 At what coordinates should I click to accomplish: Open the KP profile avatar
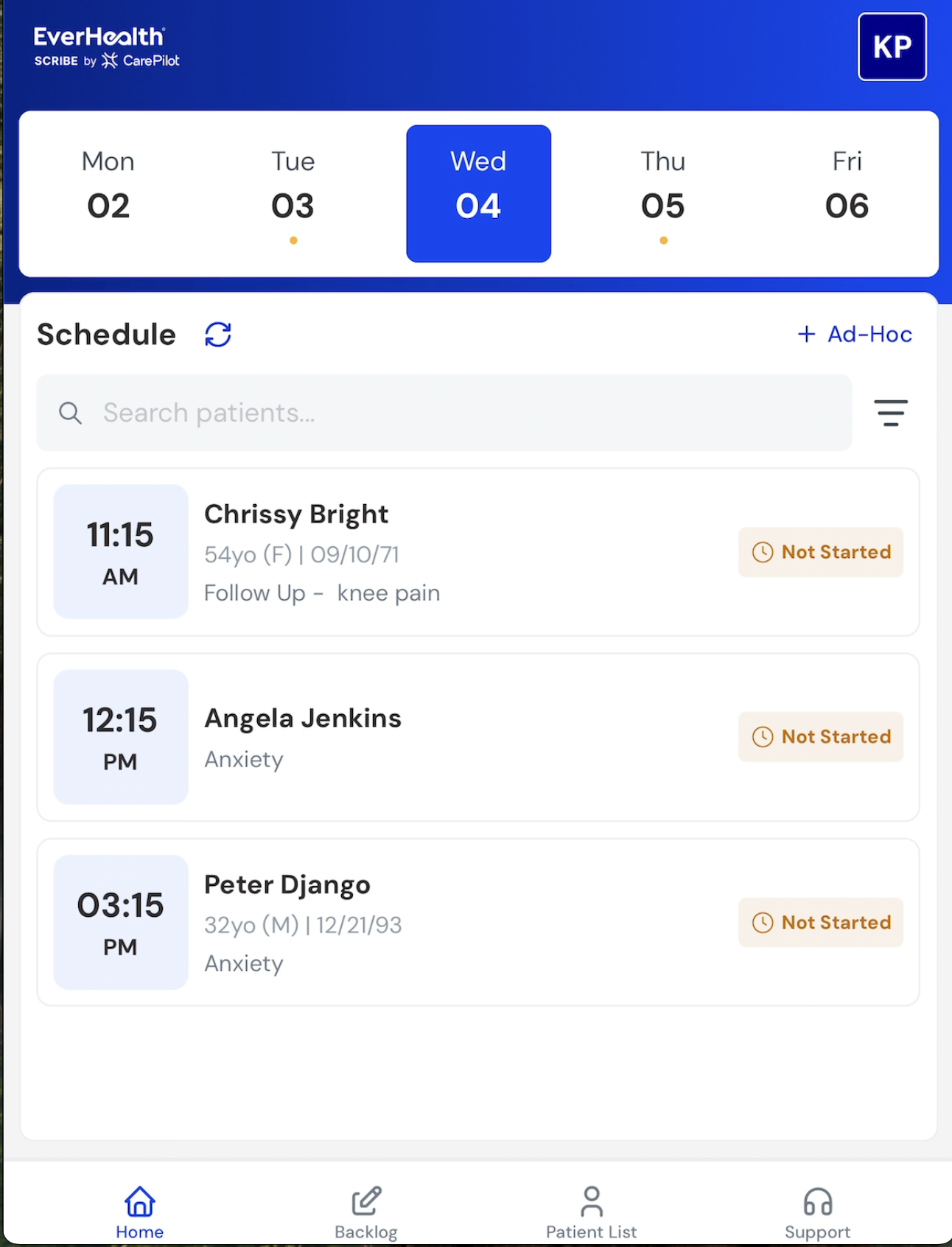tap(892, 46)
